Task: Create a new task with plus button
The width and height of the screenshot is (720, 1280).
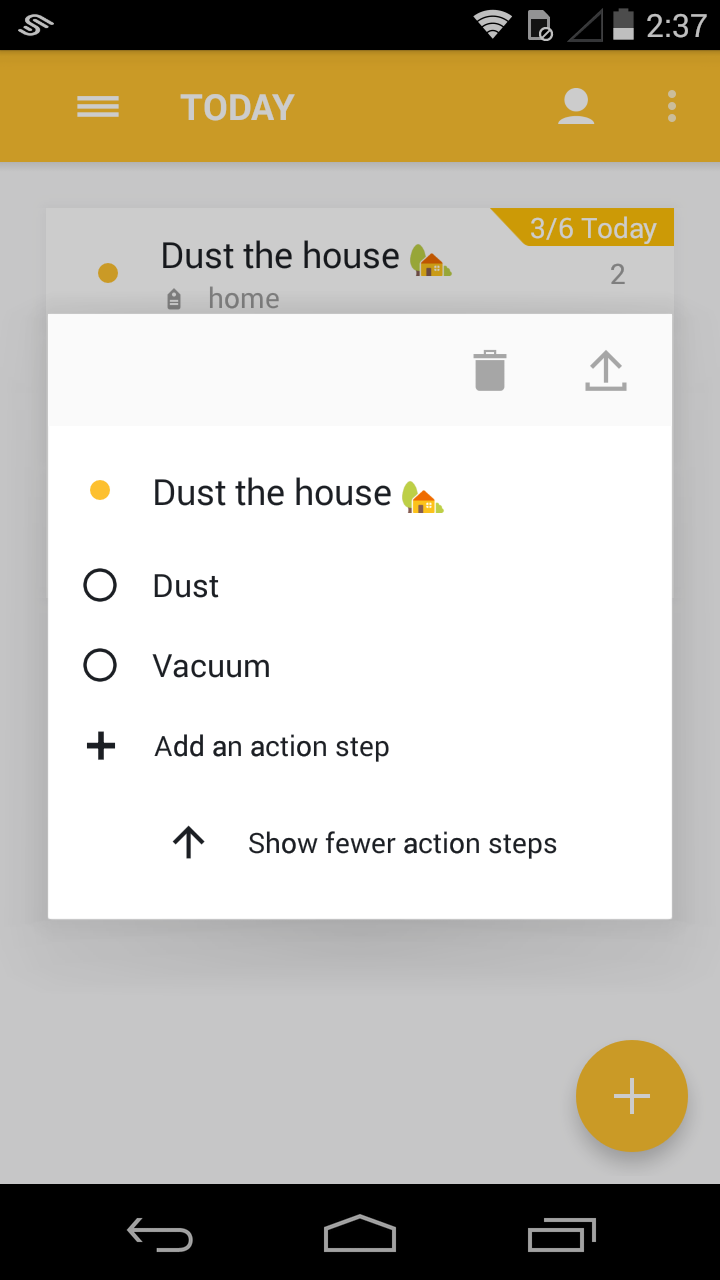Action: coord(632,1096)
